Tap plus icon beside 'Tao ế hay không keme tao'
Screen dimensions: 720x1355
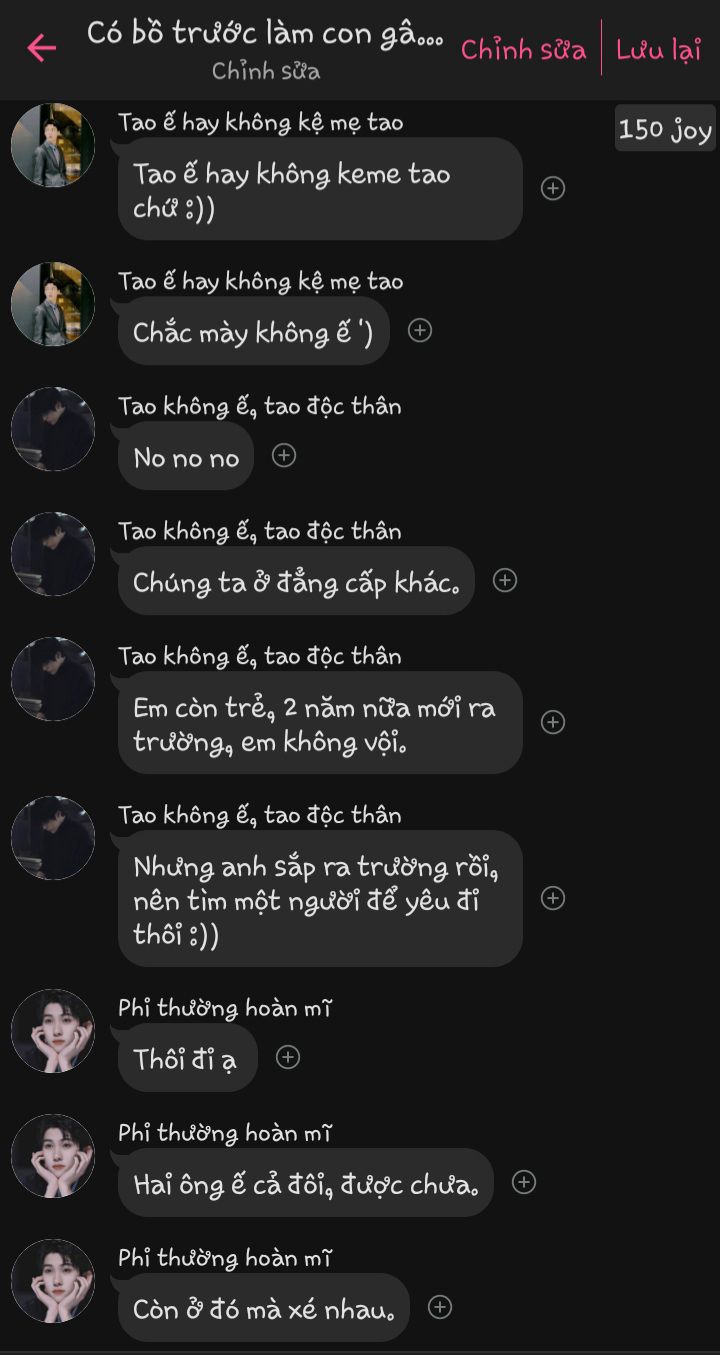coord(553,188)
